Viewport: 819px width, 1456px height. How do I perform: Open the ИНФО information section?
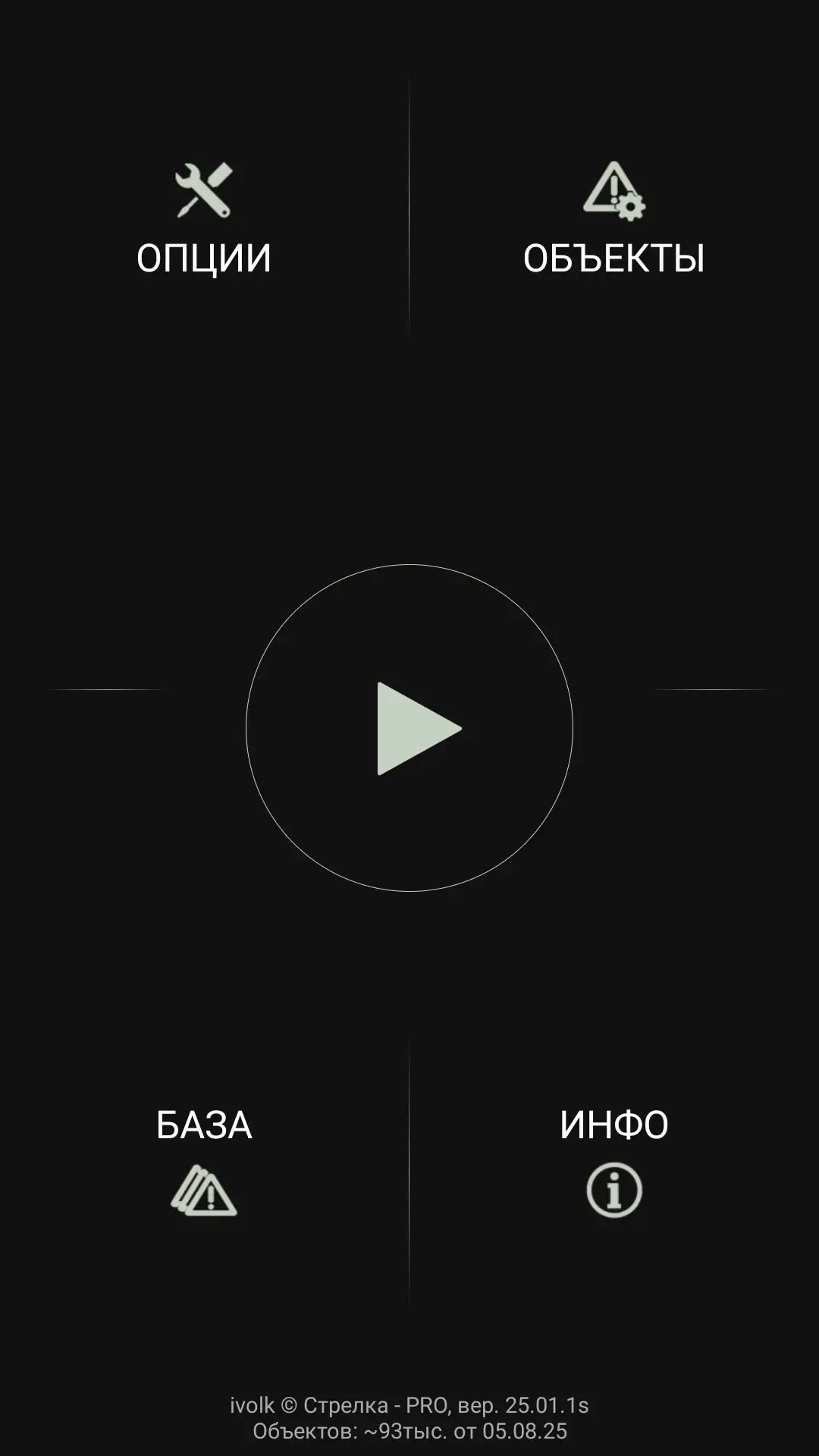point(614,1162)
